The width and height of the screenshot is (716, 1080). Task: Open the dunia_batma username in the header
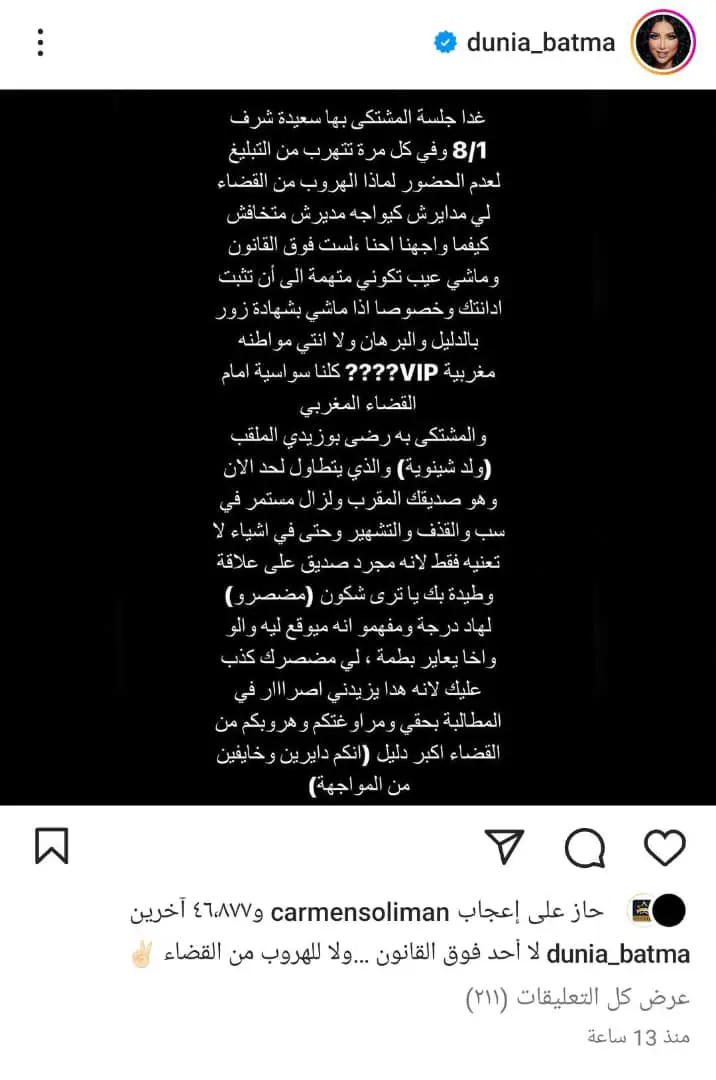click(x=541, y=43)
